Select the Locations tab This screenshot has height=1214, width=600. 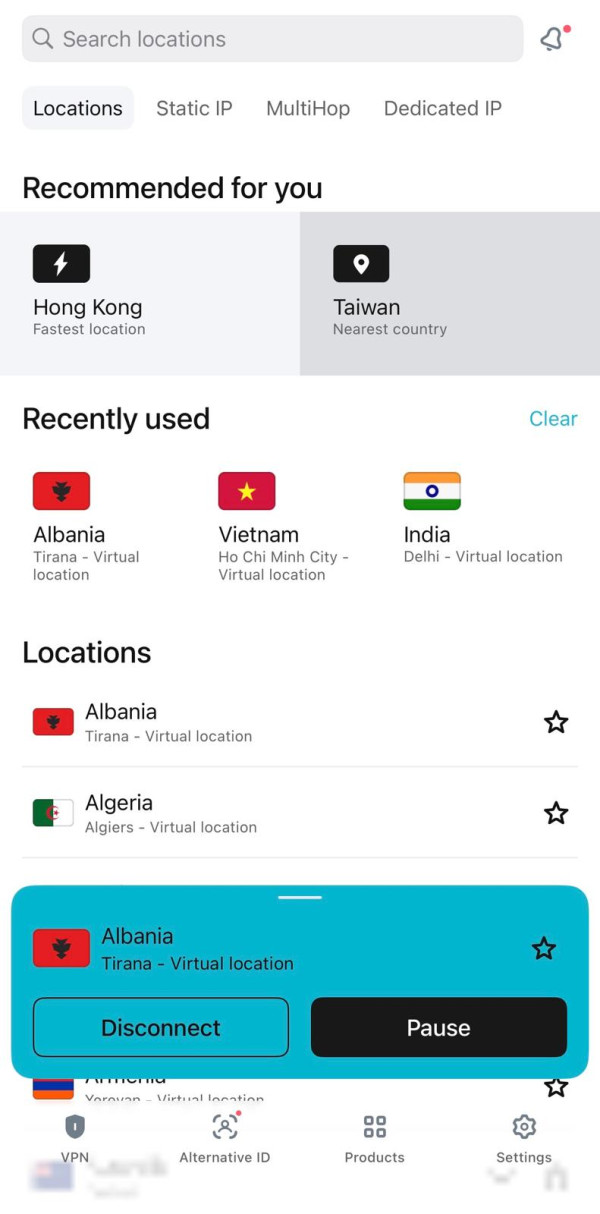point(78,108)
